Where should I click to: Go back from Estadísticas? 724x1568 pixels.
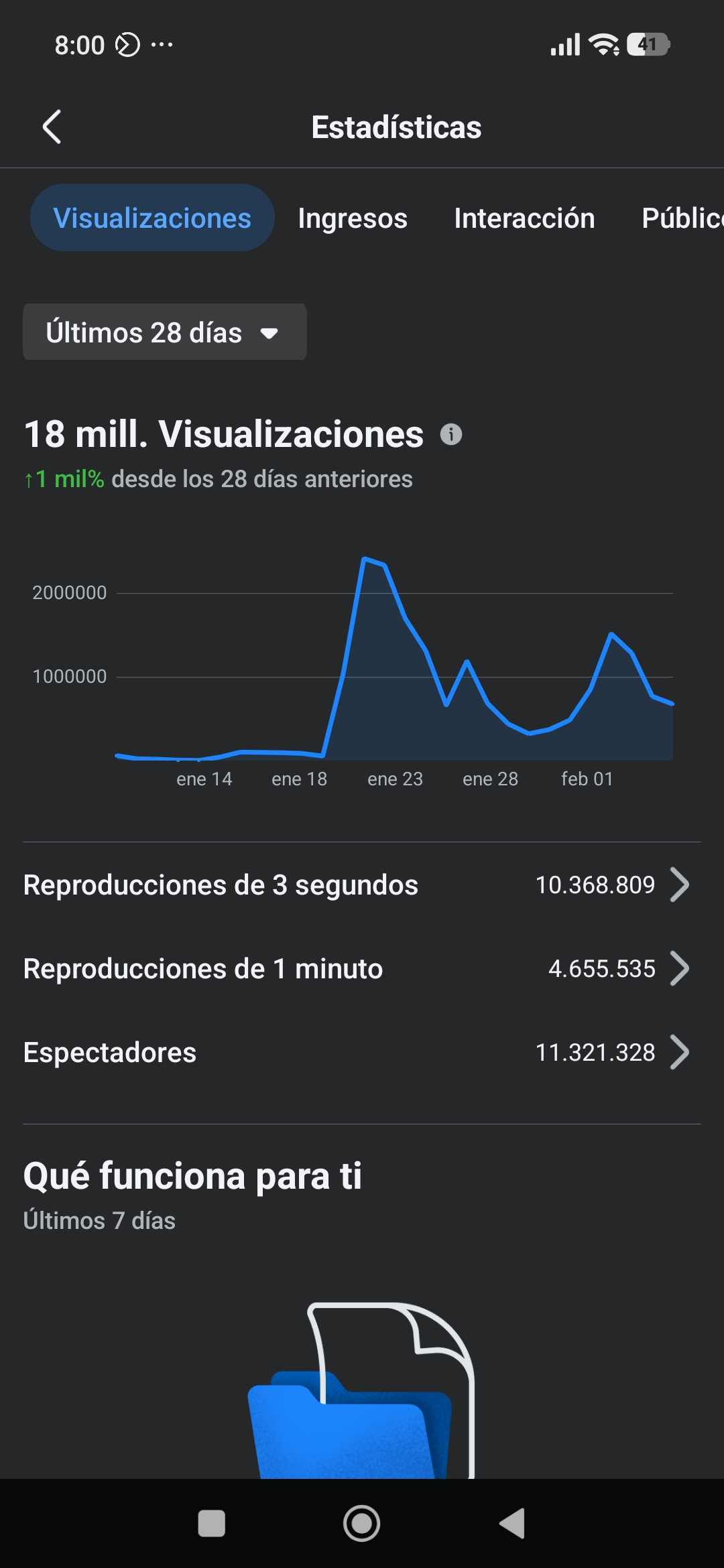pos(52,127)
